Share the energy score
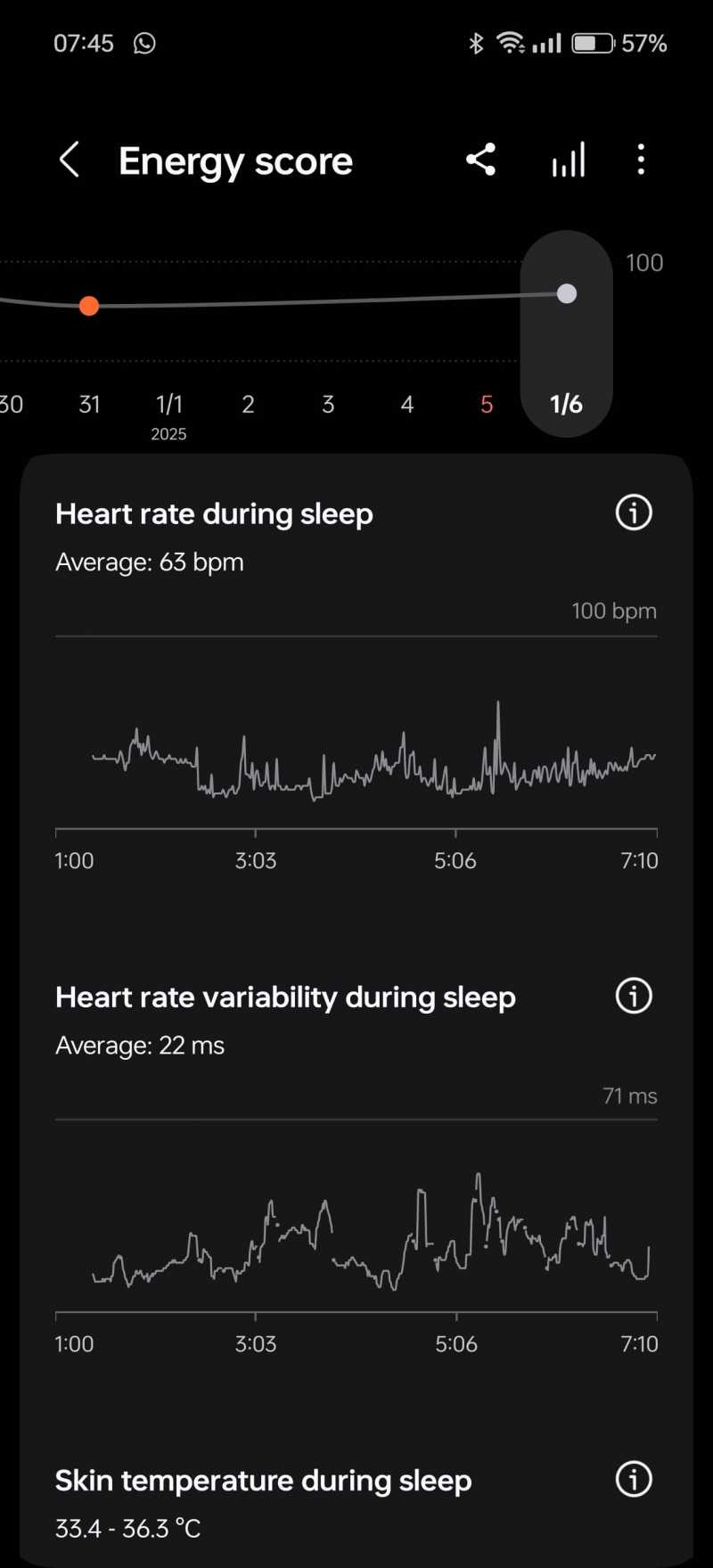 coord(480,160)
